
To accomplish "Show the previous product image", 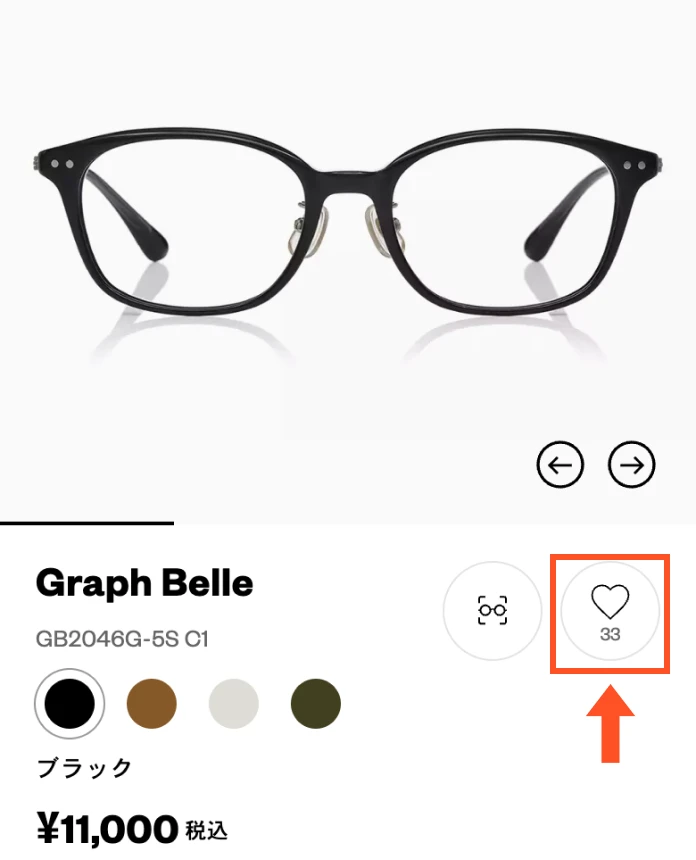I will tap(560, 464).
